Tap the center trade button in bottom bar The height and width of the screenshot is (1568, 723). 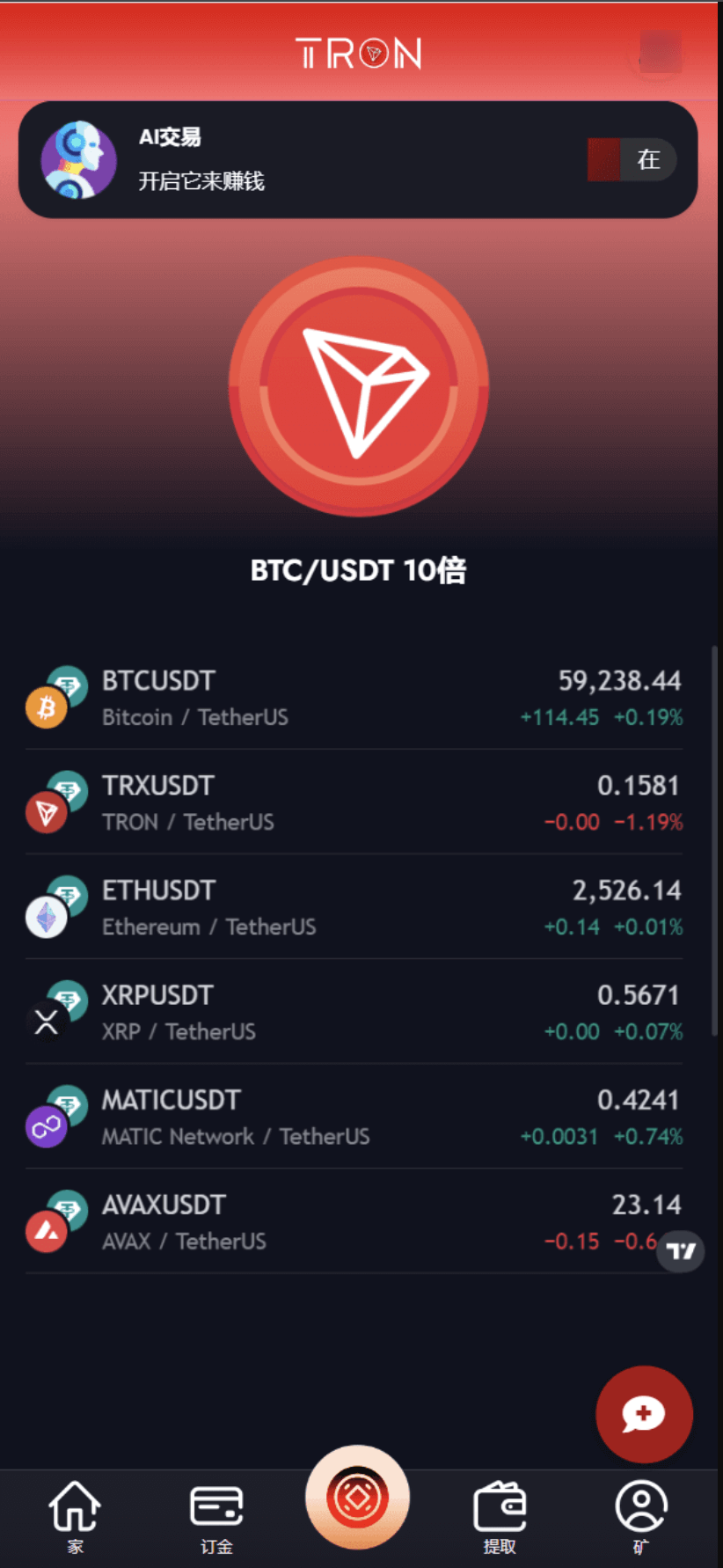click(x=357, y=1497)
